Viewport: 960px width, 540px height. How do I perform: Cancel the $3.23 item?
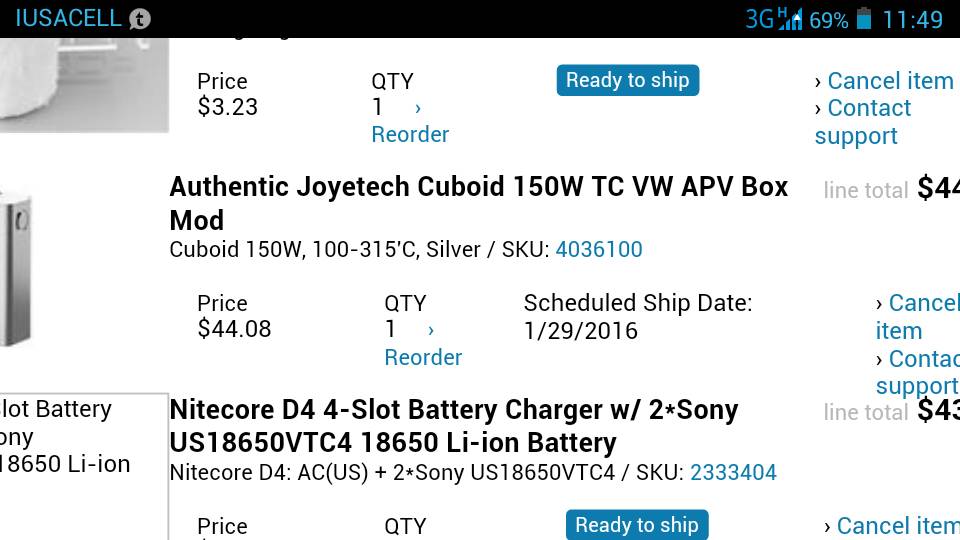[889, 81]
